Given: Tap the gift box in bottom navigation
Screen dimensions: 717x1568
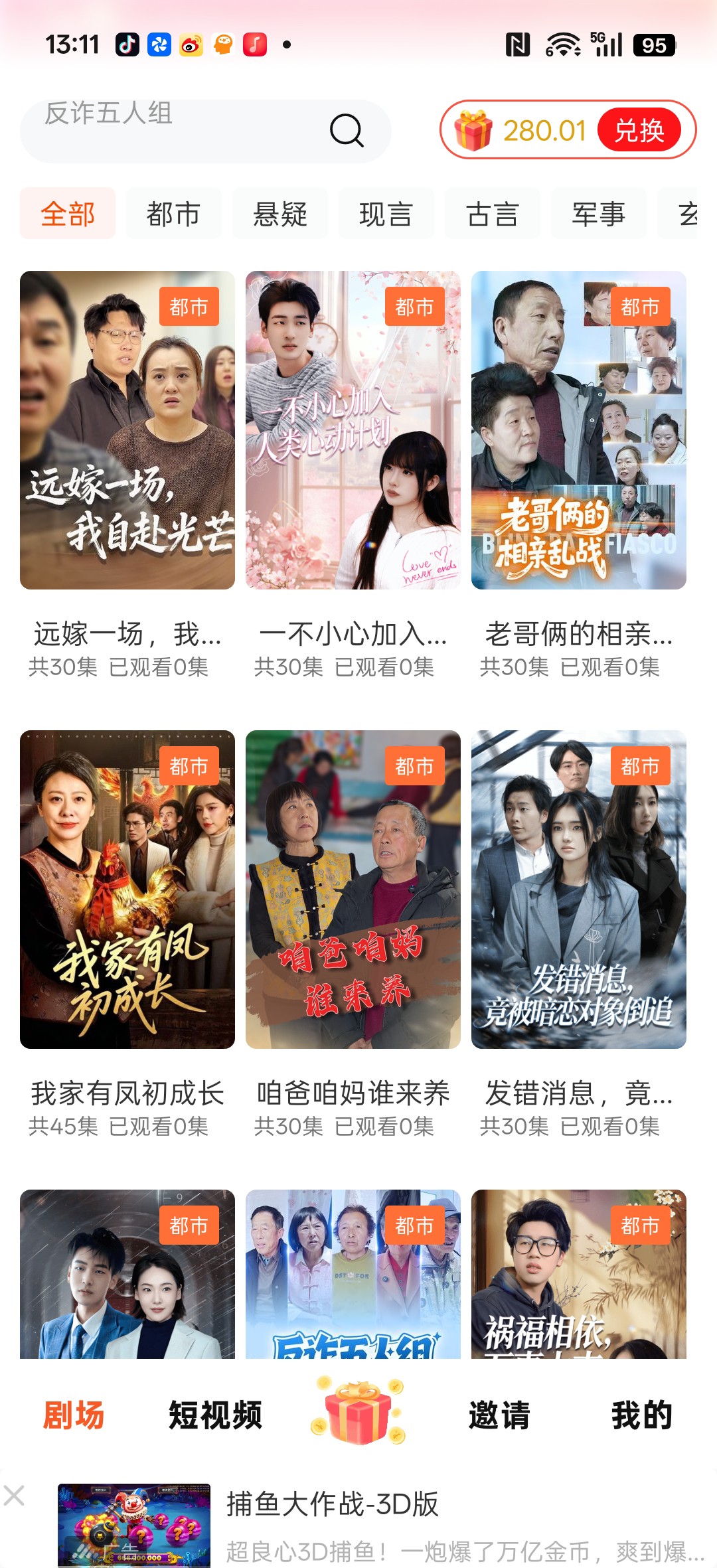Looking at the screenshot, I should pos(358,1410).
